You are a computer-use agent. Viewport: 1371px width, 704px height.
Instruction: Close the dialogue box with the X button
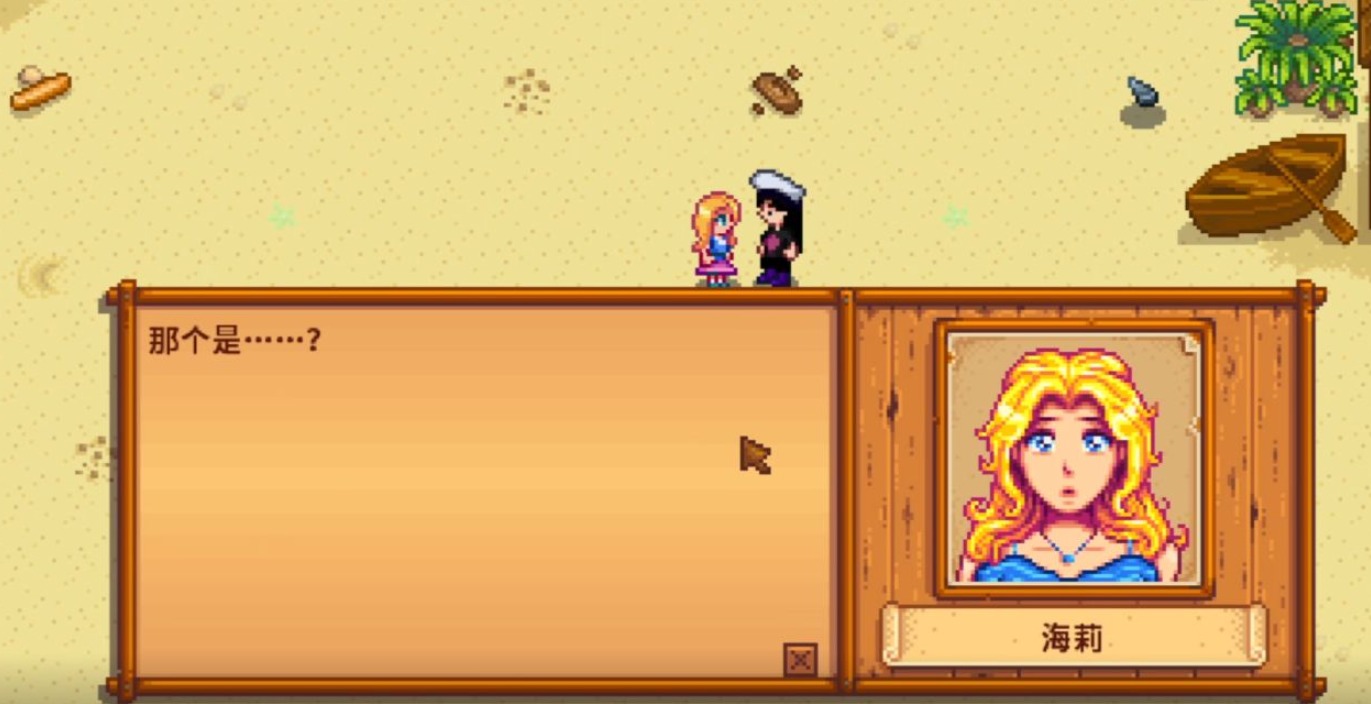click(x=800, y=660)
